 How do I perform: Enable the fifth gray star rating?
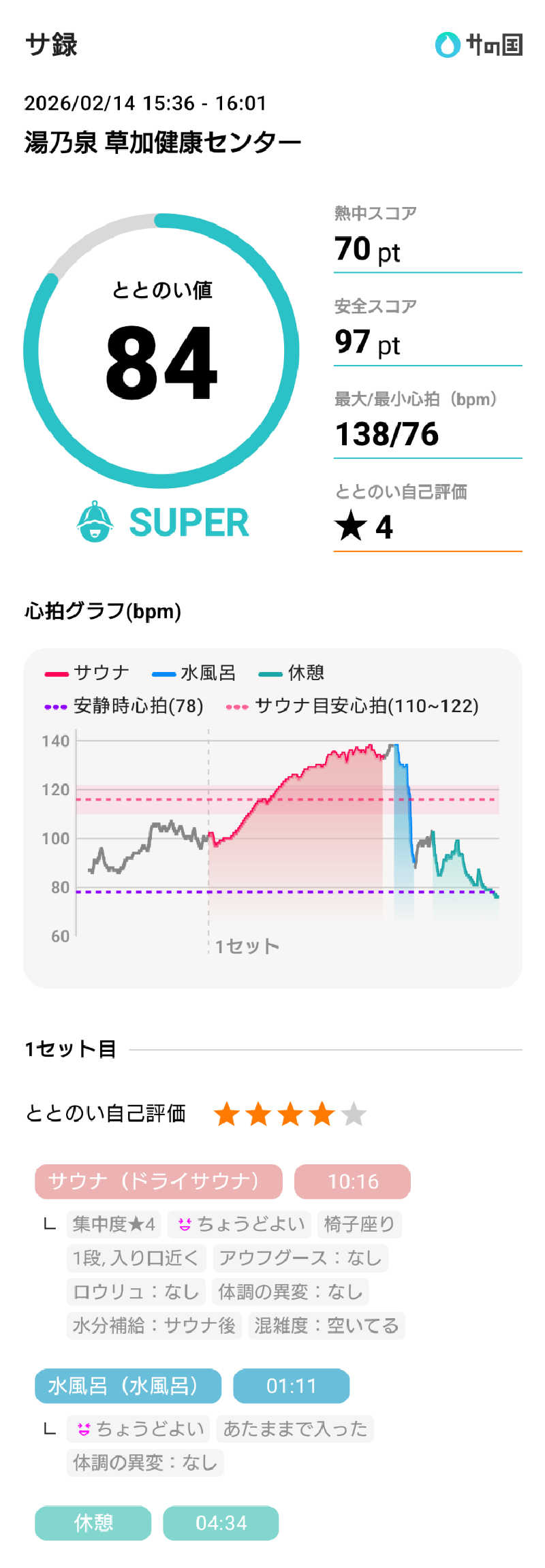tap(352, 1114)
